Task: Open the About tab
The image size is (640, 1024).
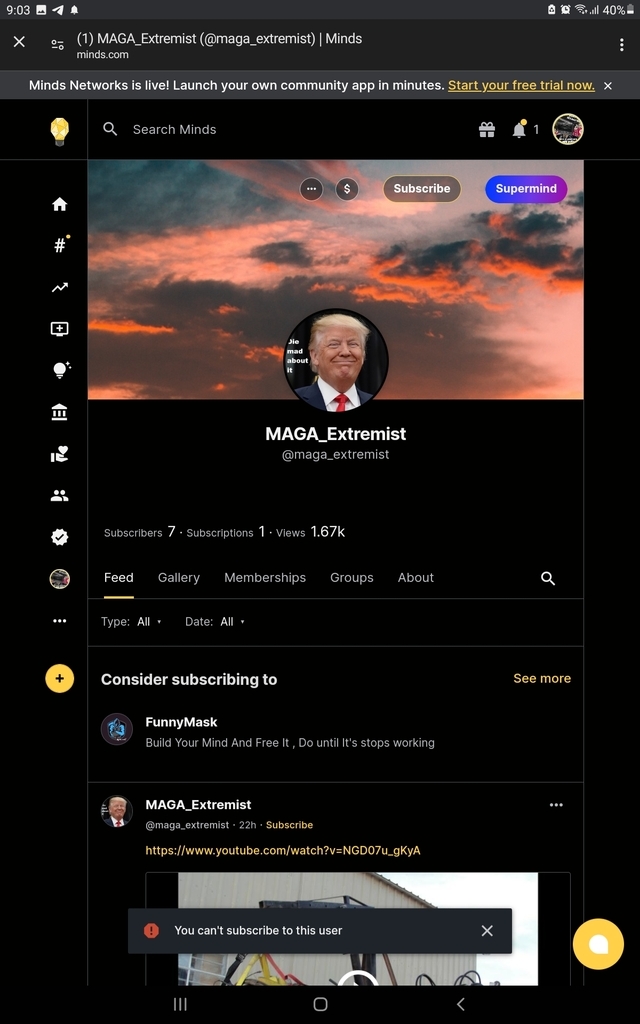Action: point(416,578)
